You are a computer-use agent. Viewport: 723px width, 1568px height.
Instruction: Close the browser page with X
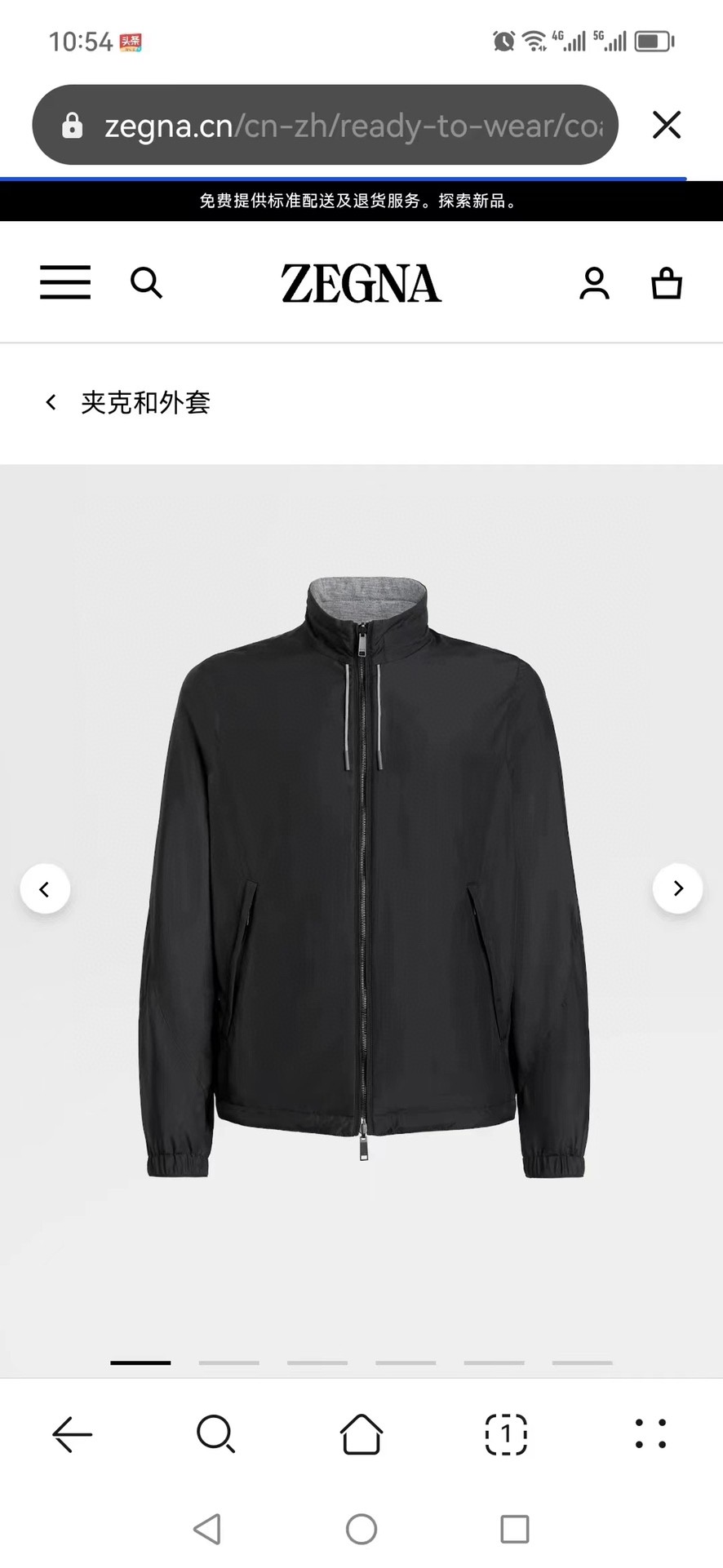tap(667, 125)
